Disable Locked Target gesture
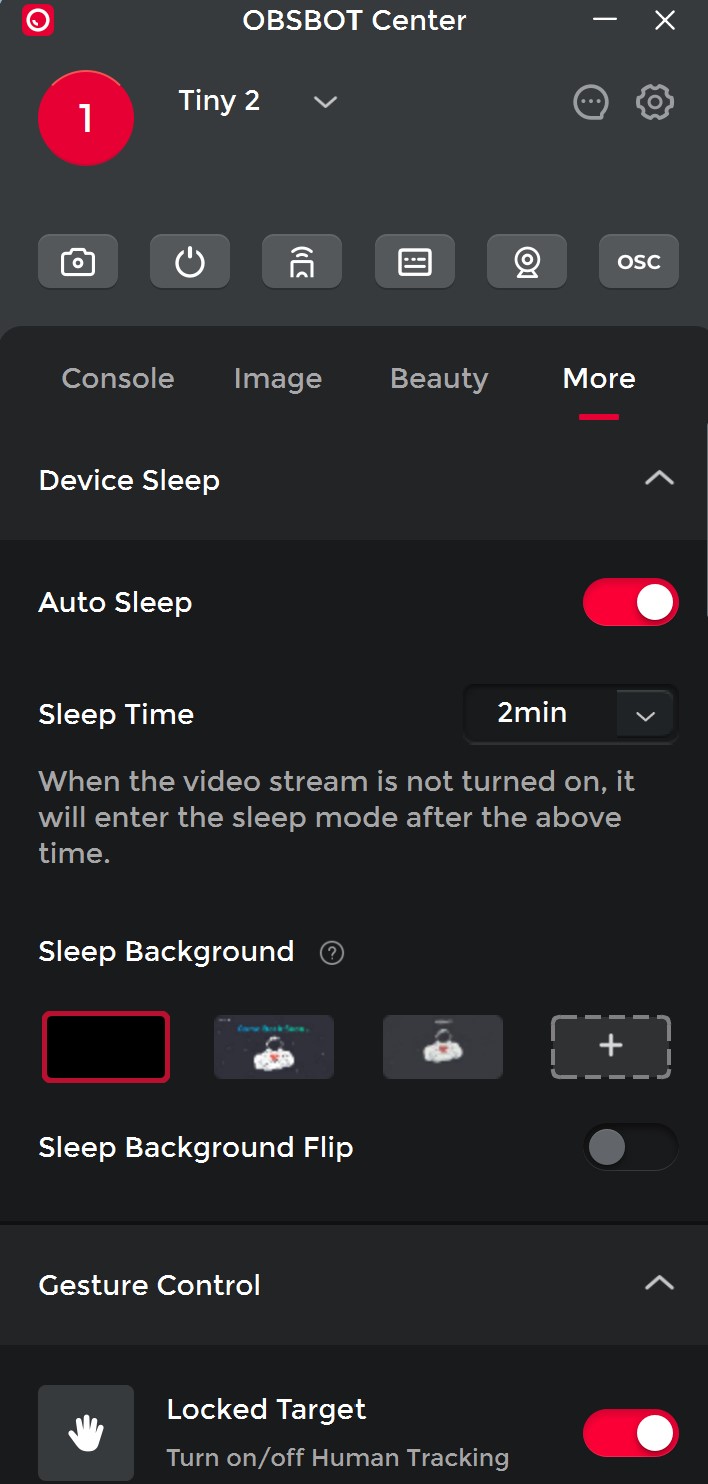The height and width of the screenshot is (1484, 708). (x=631, y=1433)
